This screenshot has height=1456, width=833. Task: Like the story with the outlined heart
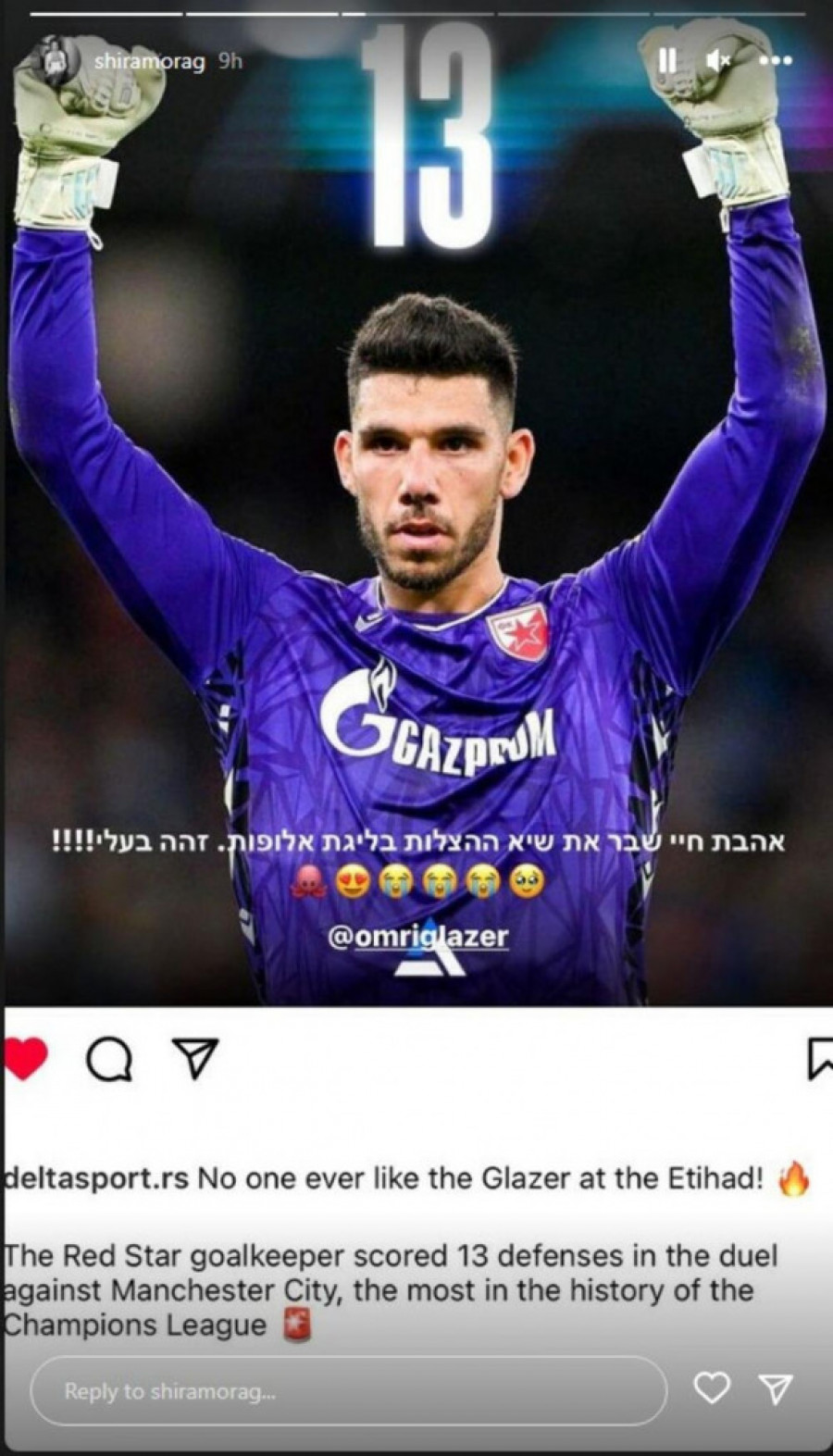pos(712,1388)
